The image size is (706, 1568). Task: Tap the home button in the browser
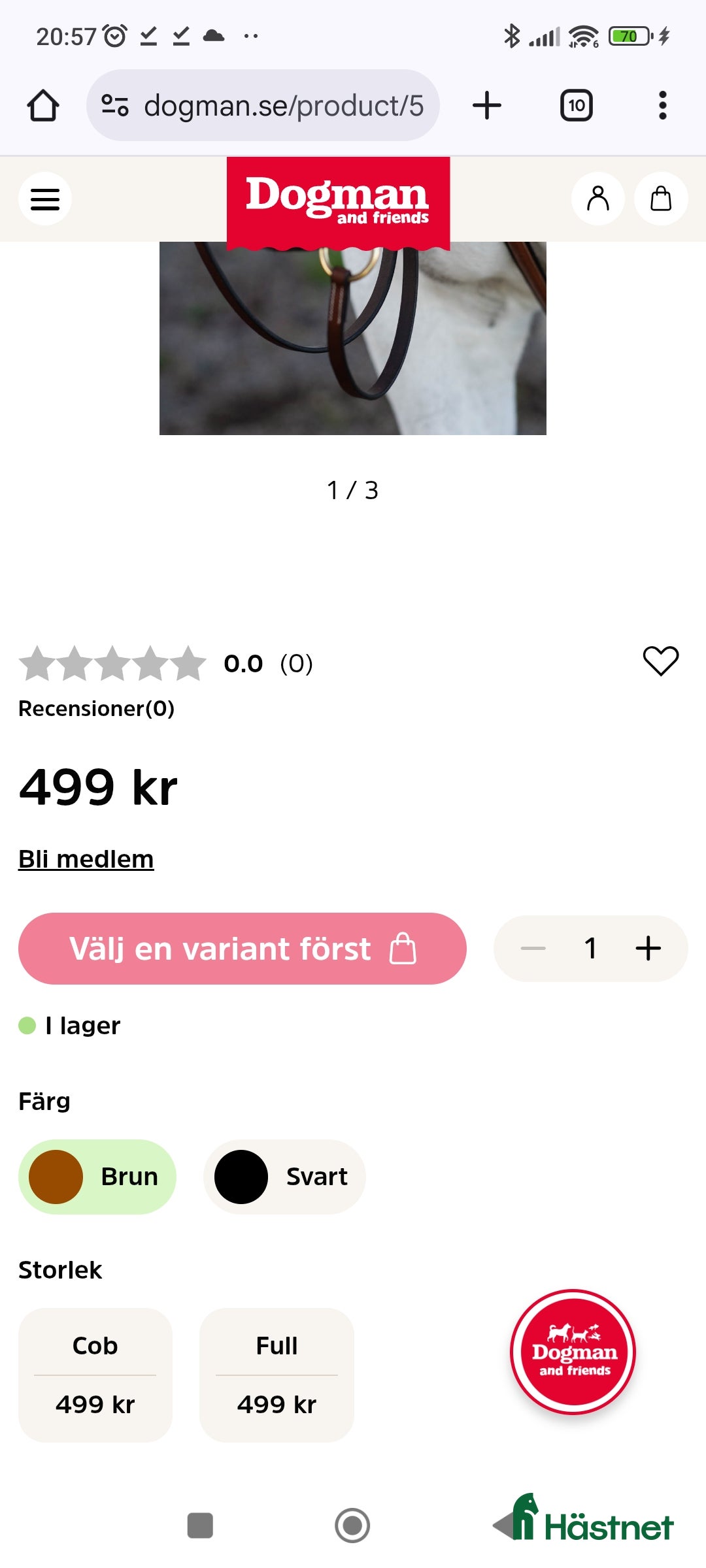(x=43, y=105)
